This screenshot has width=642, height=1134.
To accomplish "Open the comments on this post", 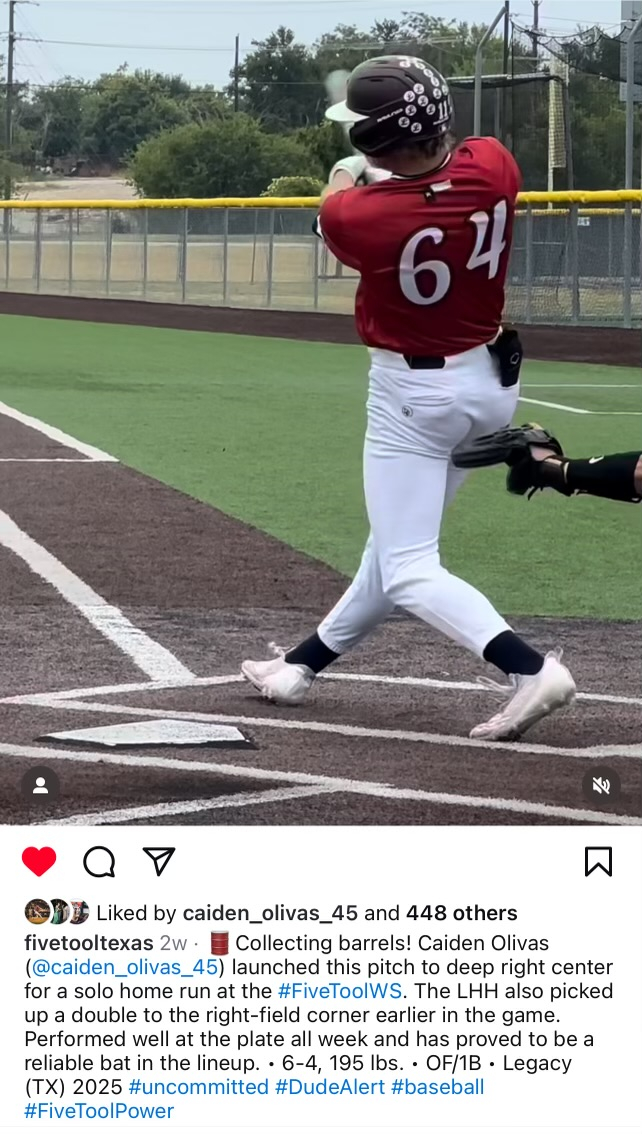I will [x=99, y=861].
